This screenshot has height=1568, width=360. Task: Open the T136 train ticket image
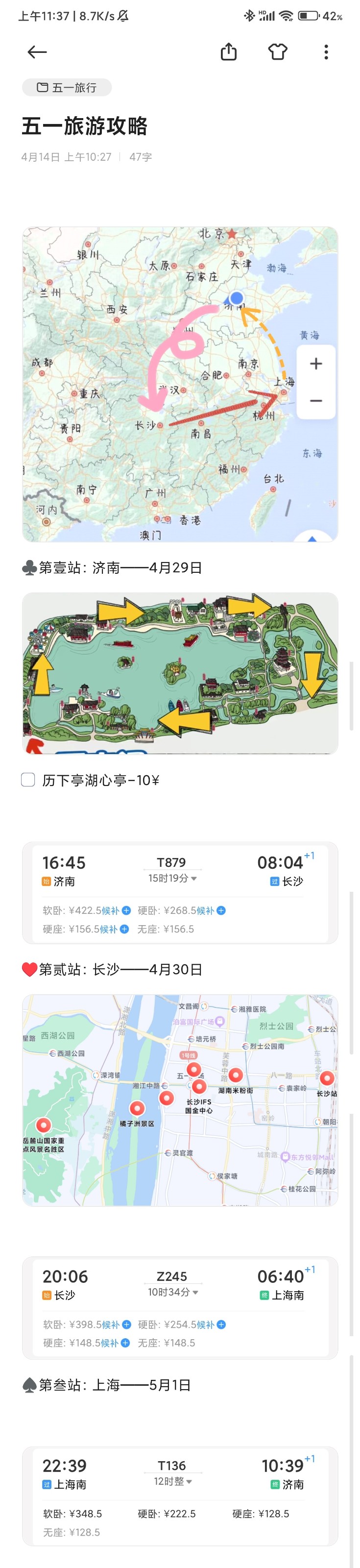[180, 1495]
